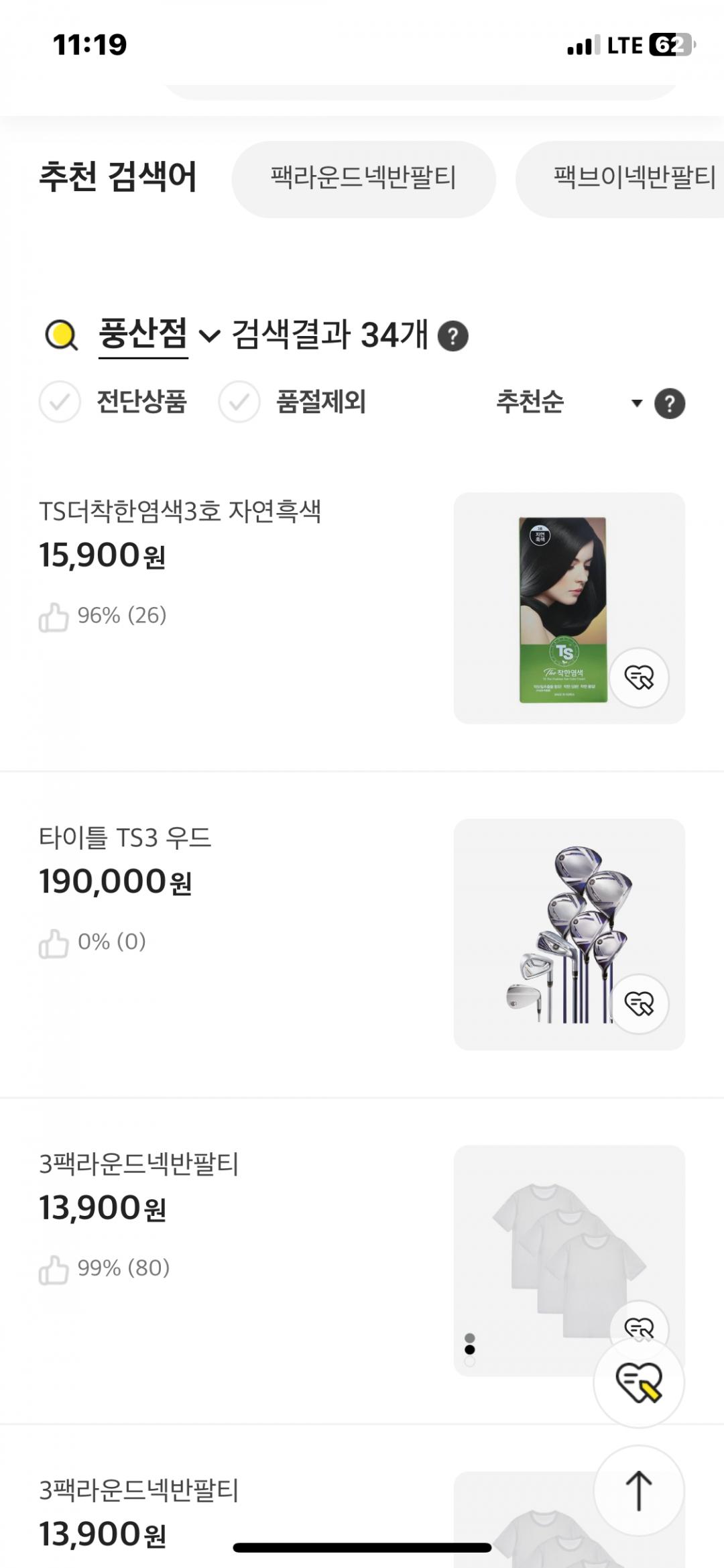The width and height of the screenshot is (724, 1568).
Task: Expand the 풍산점 store dropdown
Action: pos(158,334)
